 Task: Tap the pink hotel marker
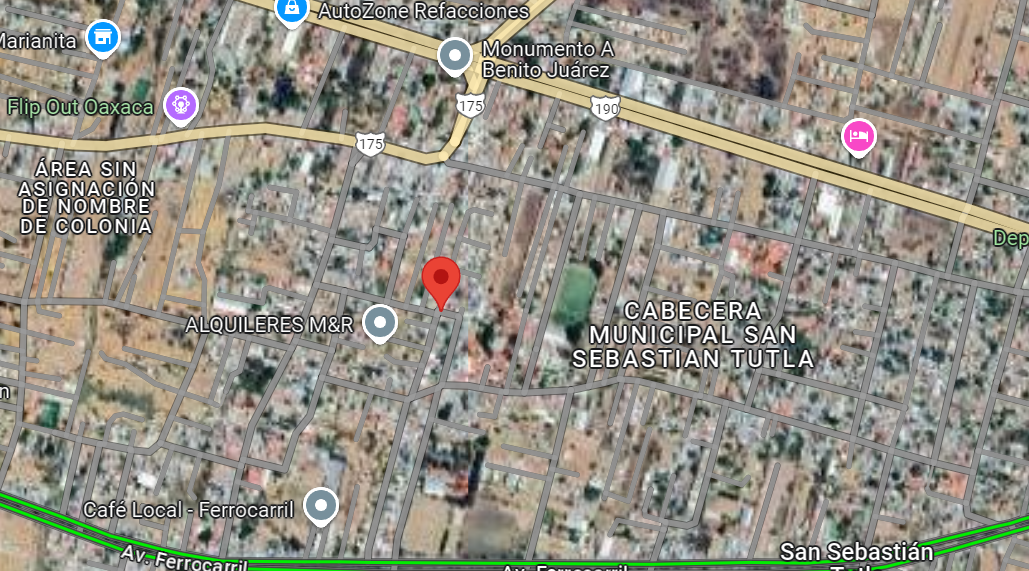pyautogui.click(x=857, y=135)
